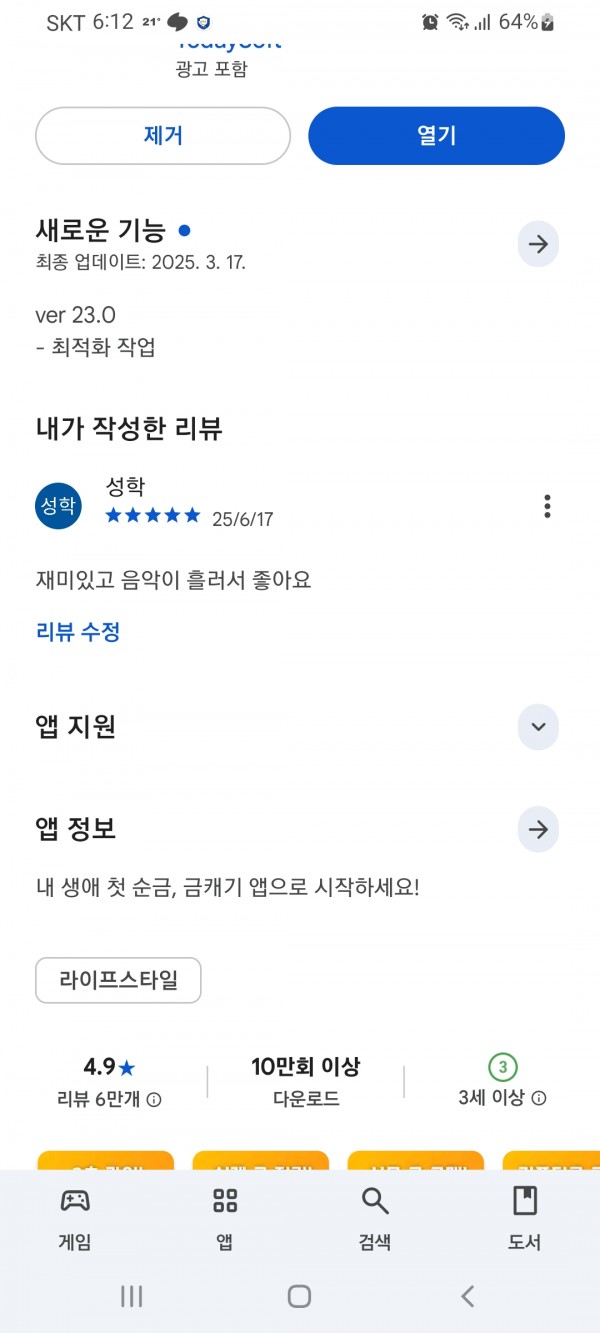The width and height of the screenshot is (600, 1333).
Task: Open the 앱 정보 arrow
Action: [538, 829]
